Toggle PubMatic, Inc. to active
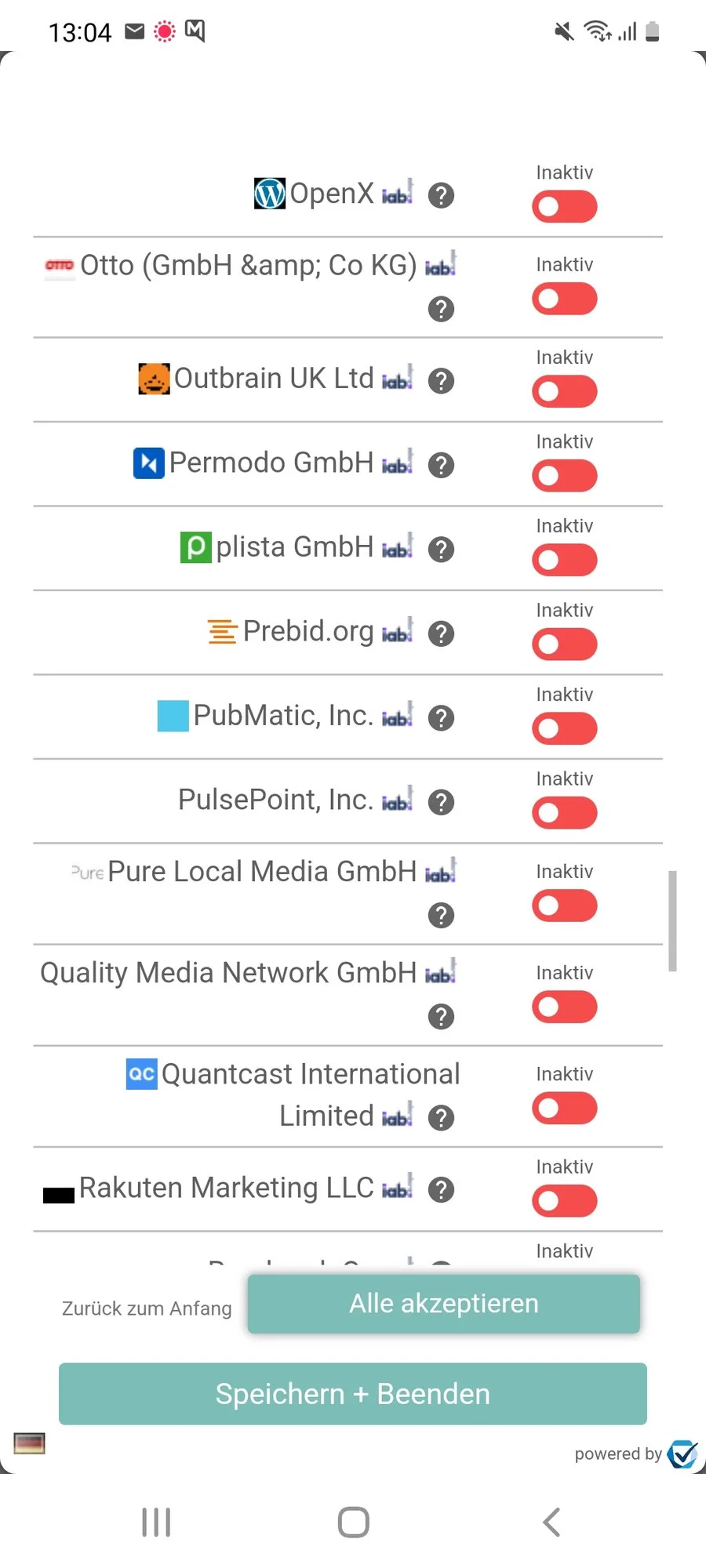 (x=564, y=728)
